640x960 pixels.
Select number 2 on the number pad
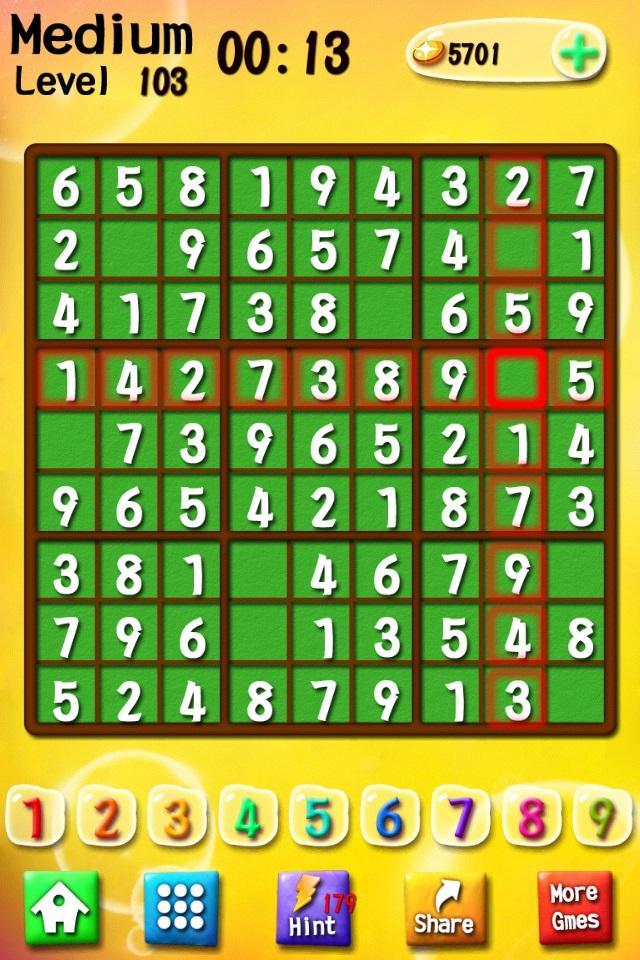tap(106, 816)
